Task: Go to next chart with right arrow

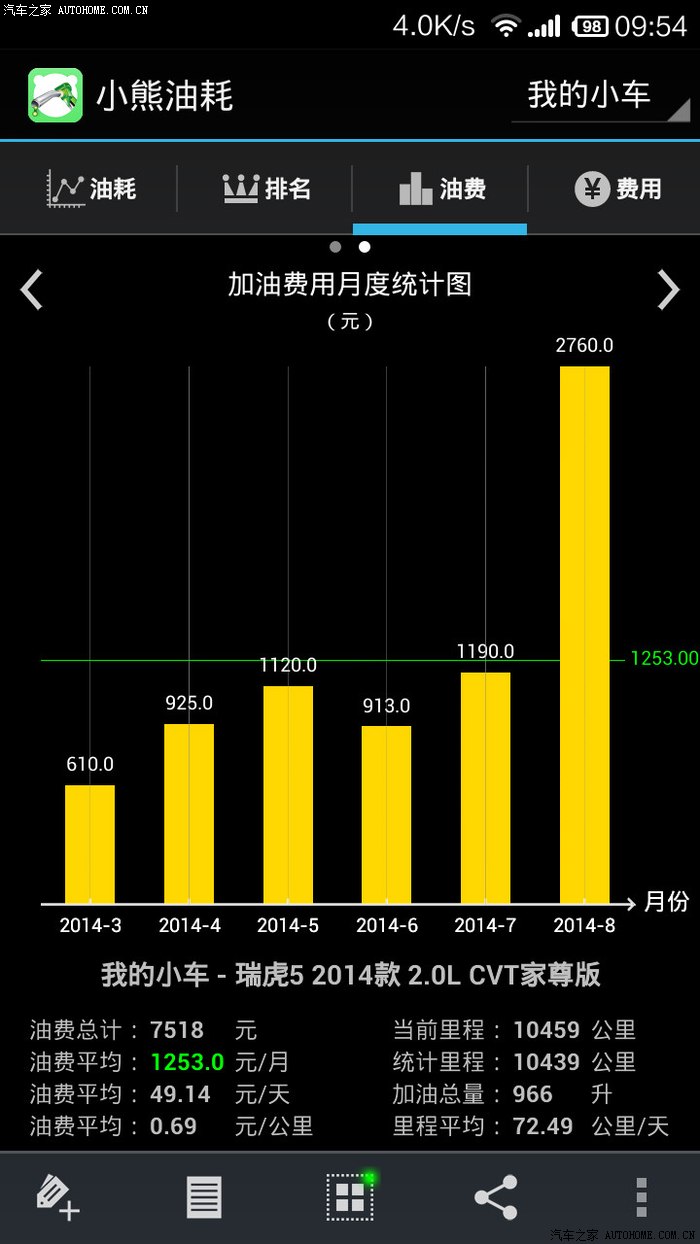Action: (x=667, y=290)
